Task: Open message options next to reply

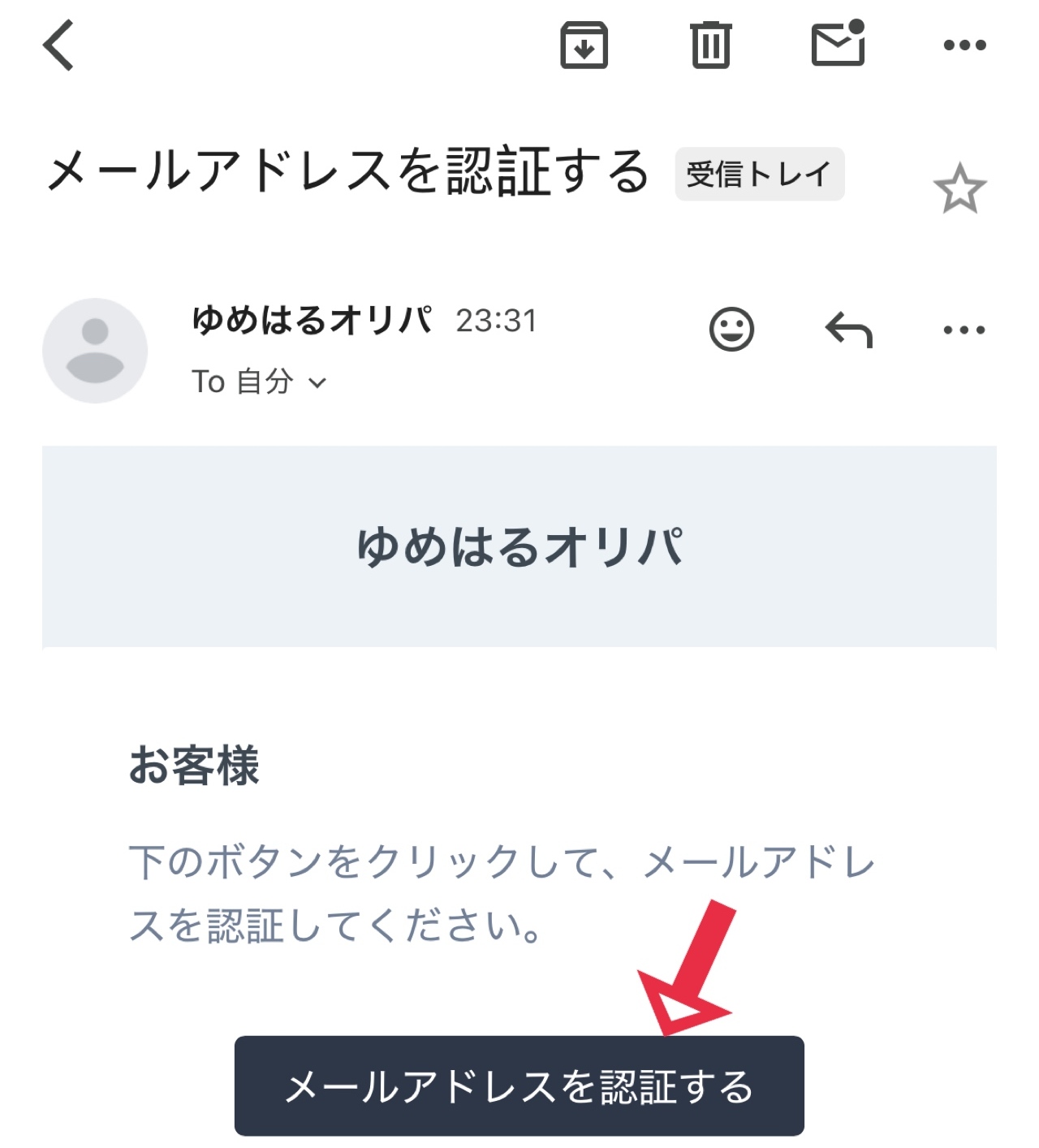Action: click(x=964, y=330)
